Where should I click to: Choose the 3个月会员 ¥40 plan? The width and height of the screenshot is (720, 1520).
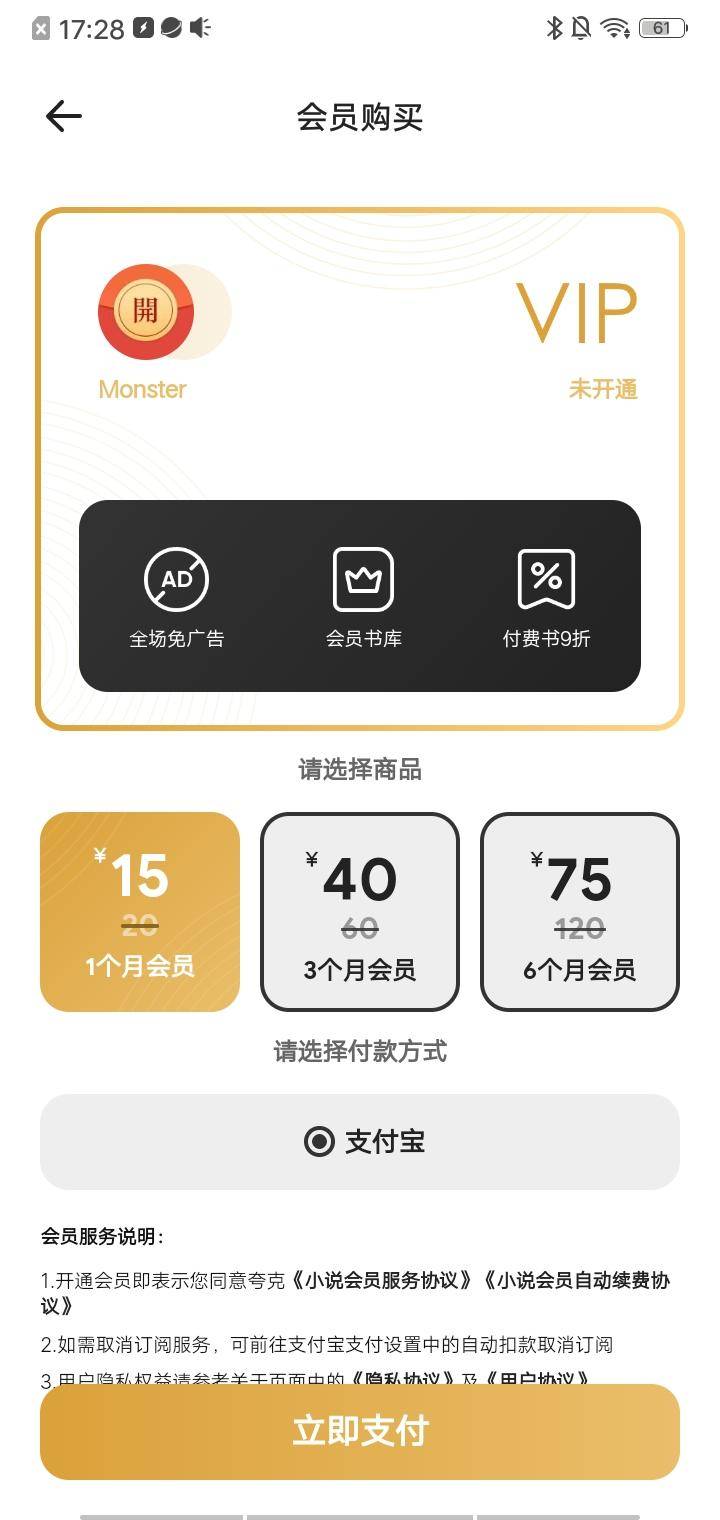coord(360,912)
